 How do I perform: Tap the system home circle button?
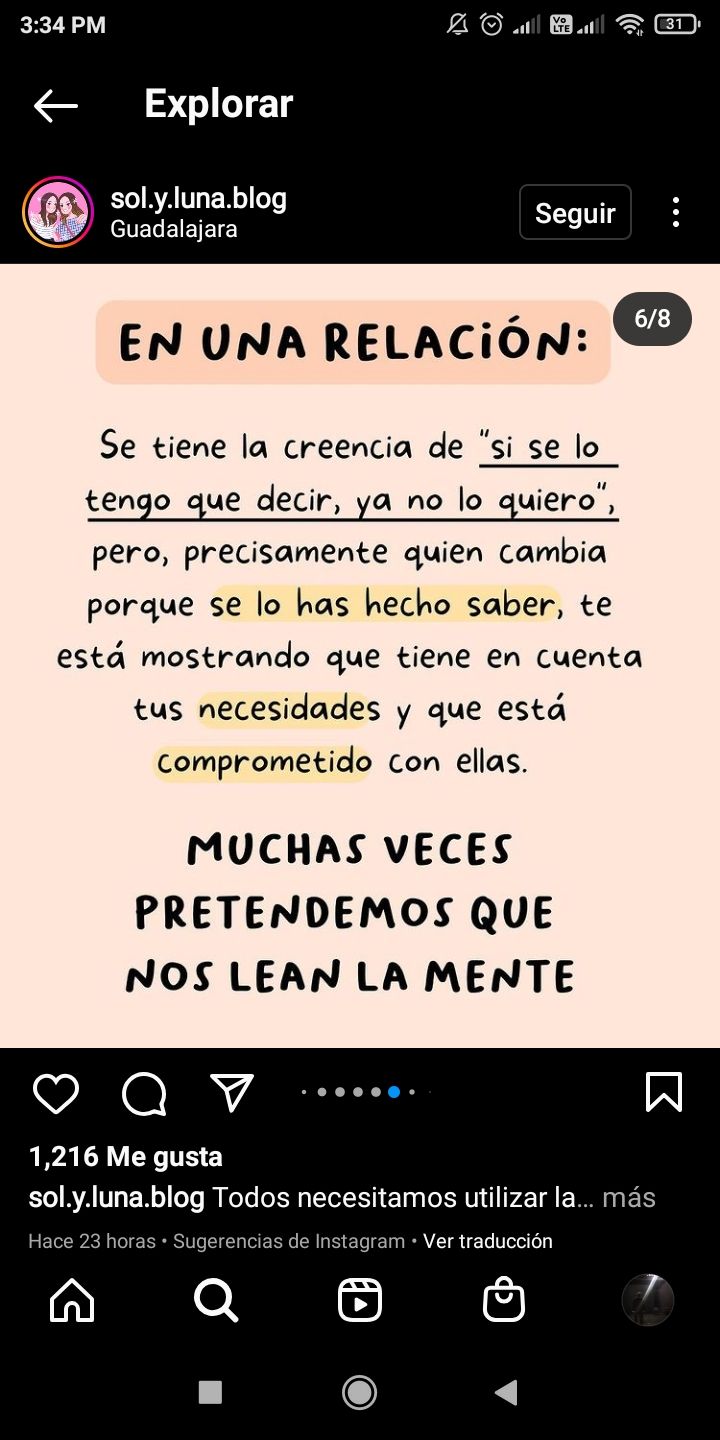[x=360, y=1392]
